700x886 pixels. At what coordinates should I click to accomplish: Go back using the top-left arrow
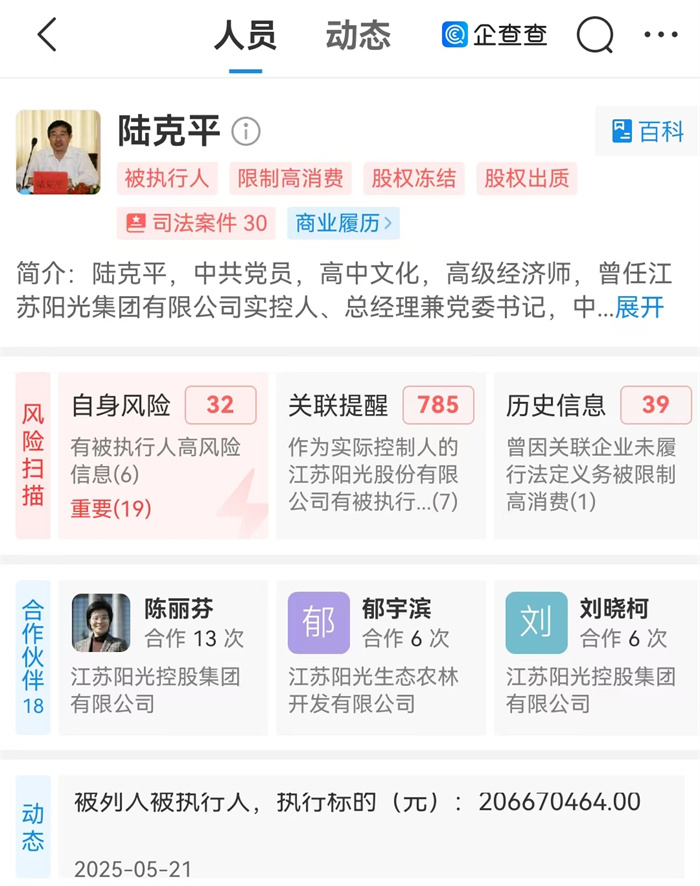pyautogui.click(x=47, y=36)
